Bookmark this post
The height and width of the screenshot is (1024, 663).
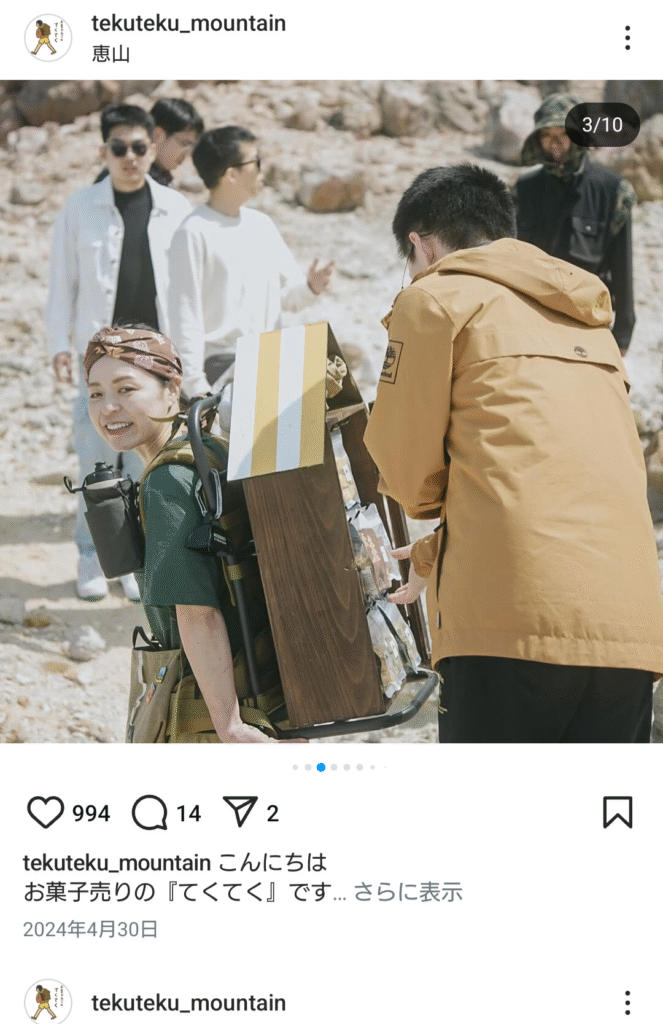click(x=617, y=812)
